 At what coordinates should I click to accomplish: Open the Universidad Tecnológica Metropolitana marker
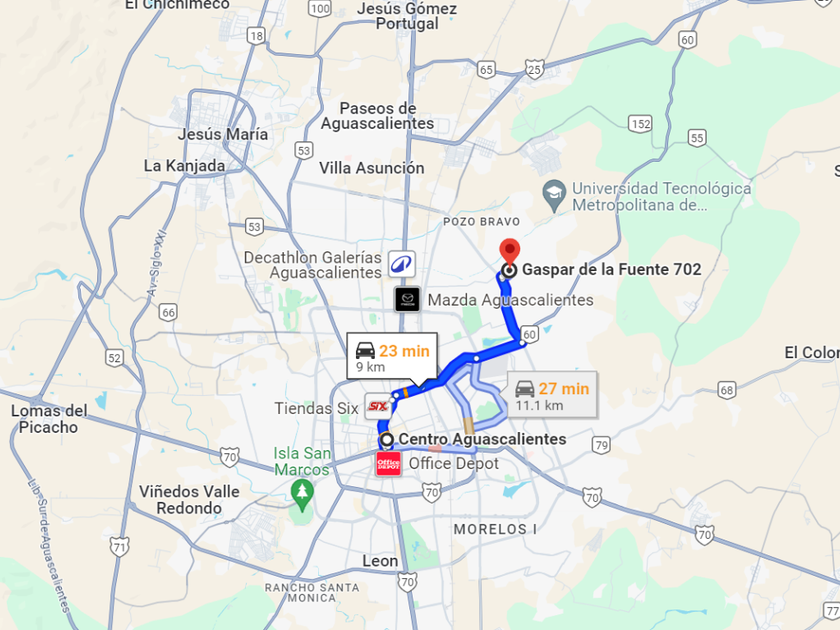tap(554, 192)
